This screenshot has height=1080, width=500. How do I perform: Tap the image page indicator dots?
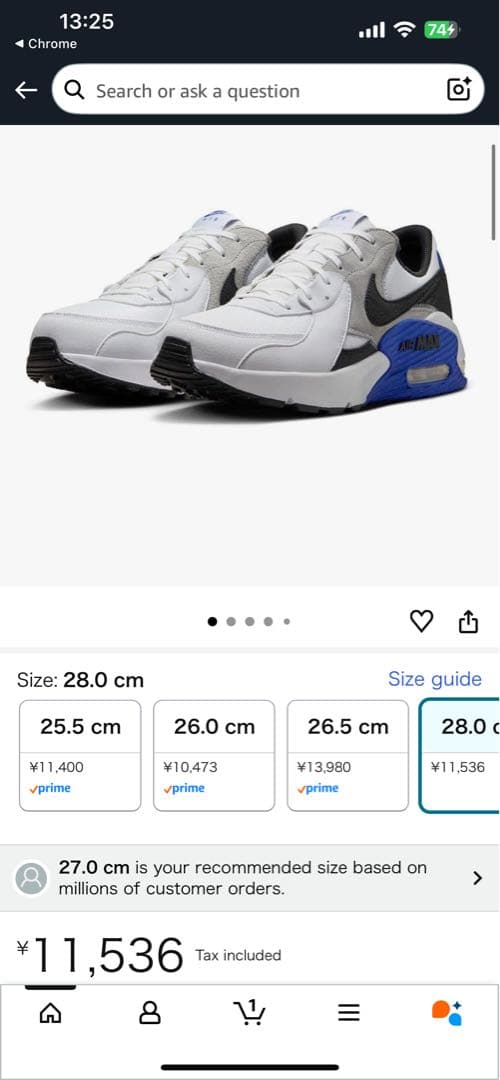point(249,621)
